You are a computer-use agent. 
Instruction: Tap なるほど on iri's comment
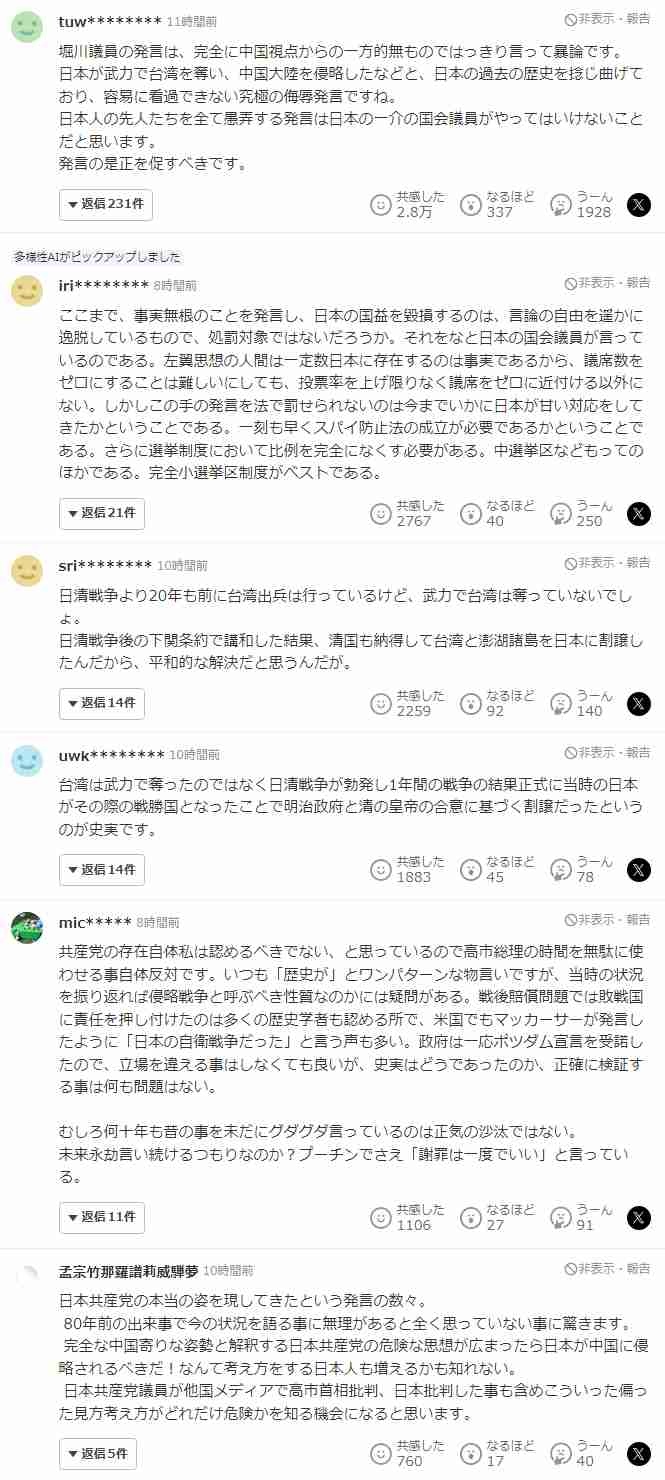point(471,514)
